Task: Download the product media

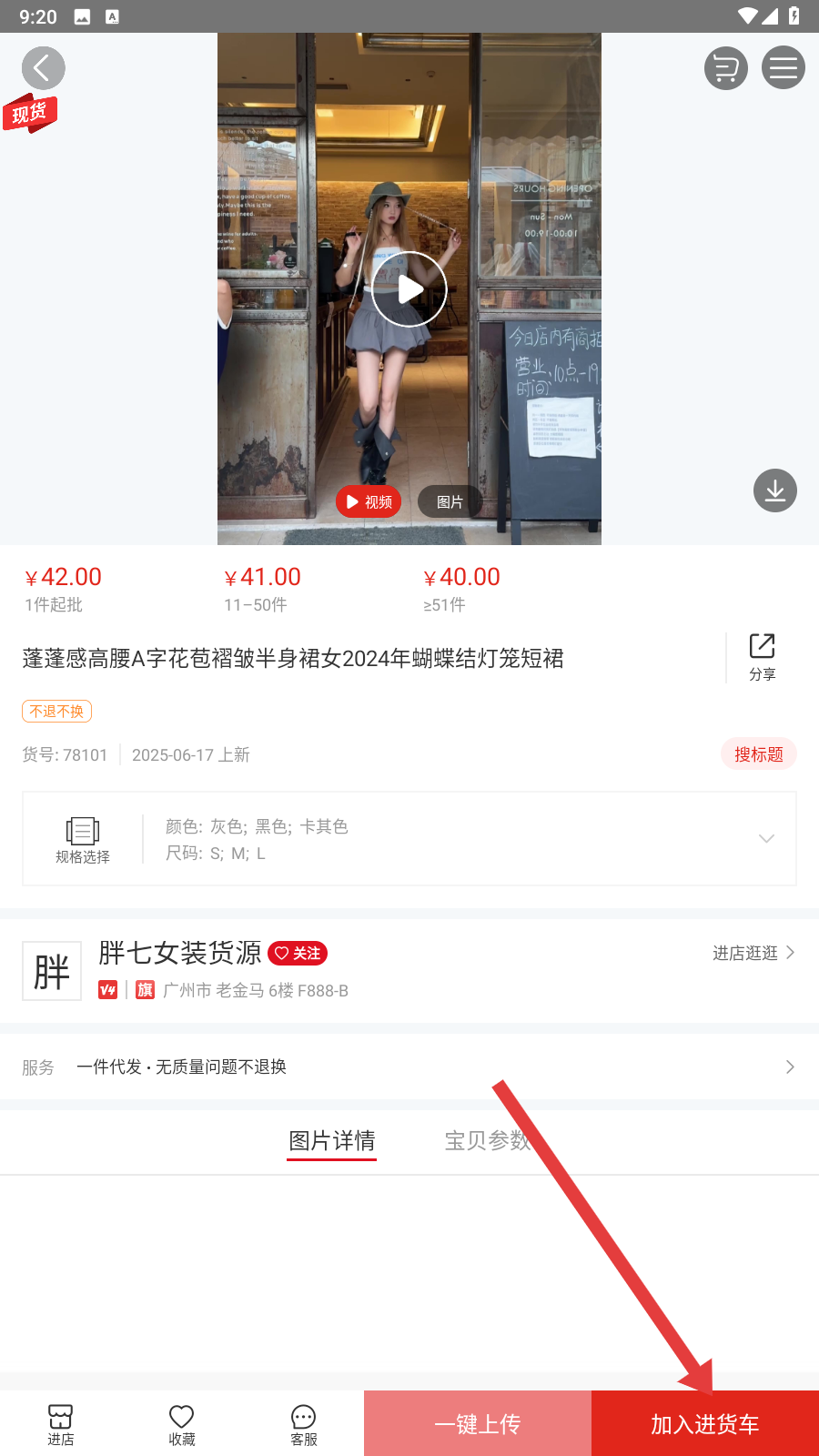Action: click(x=774, y=490)
